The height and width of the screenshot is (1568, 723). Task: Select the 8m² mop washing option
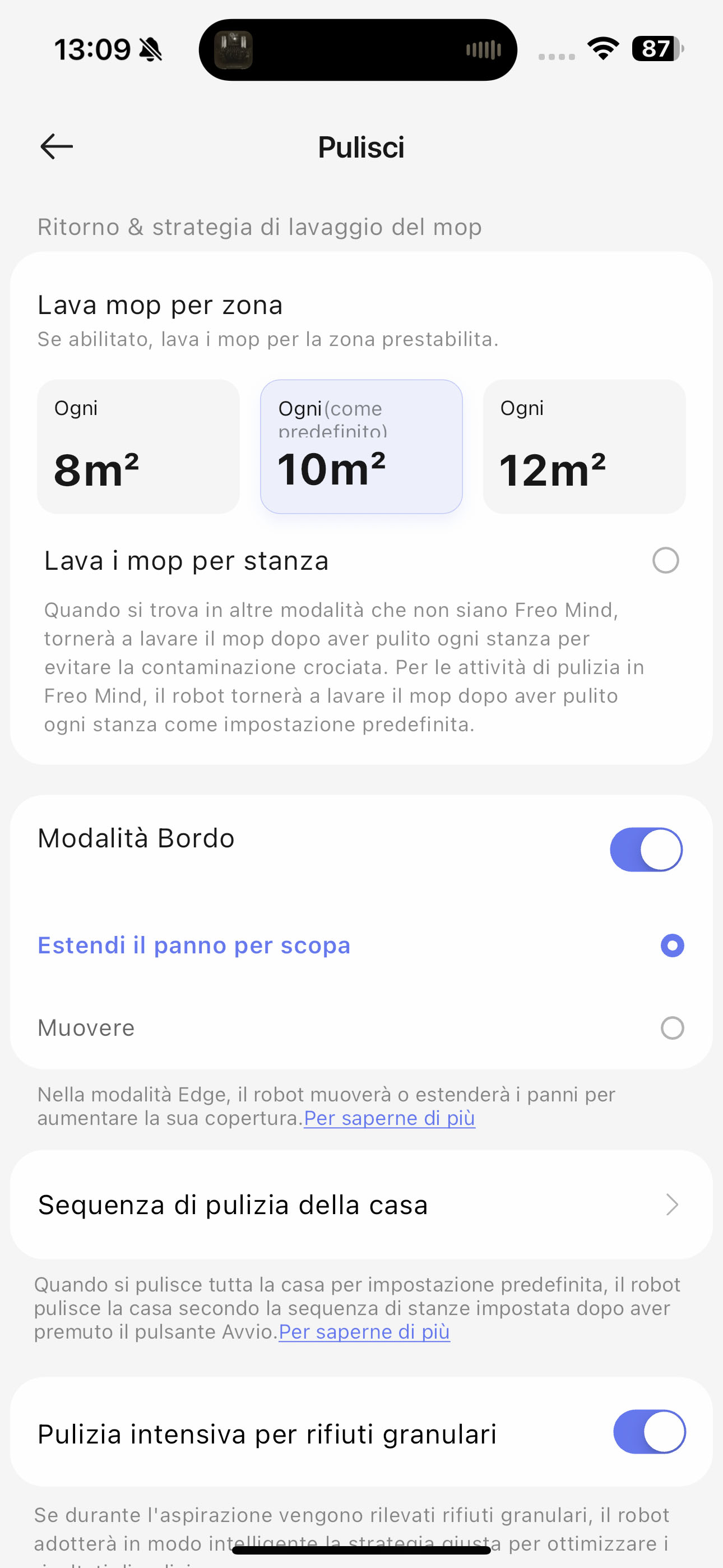[x=138, y=447]
